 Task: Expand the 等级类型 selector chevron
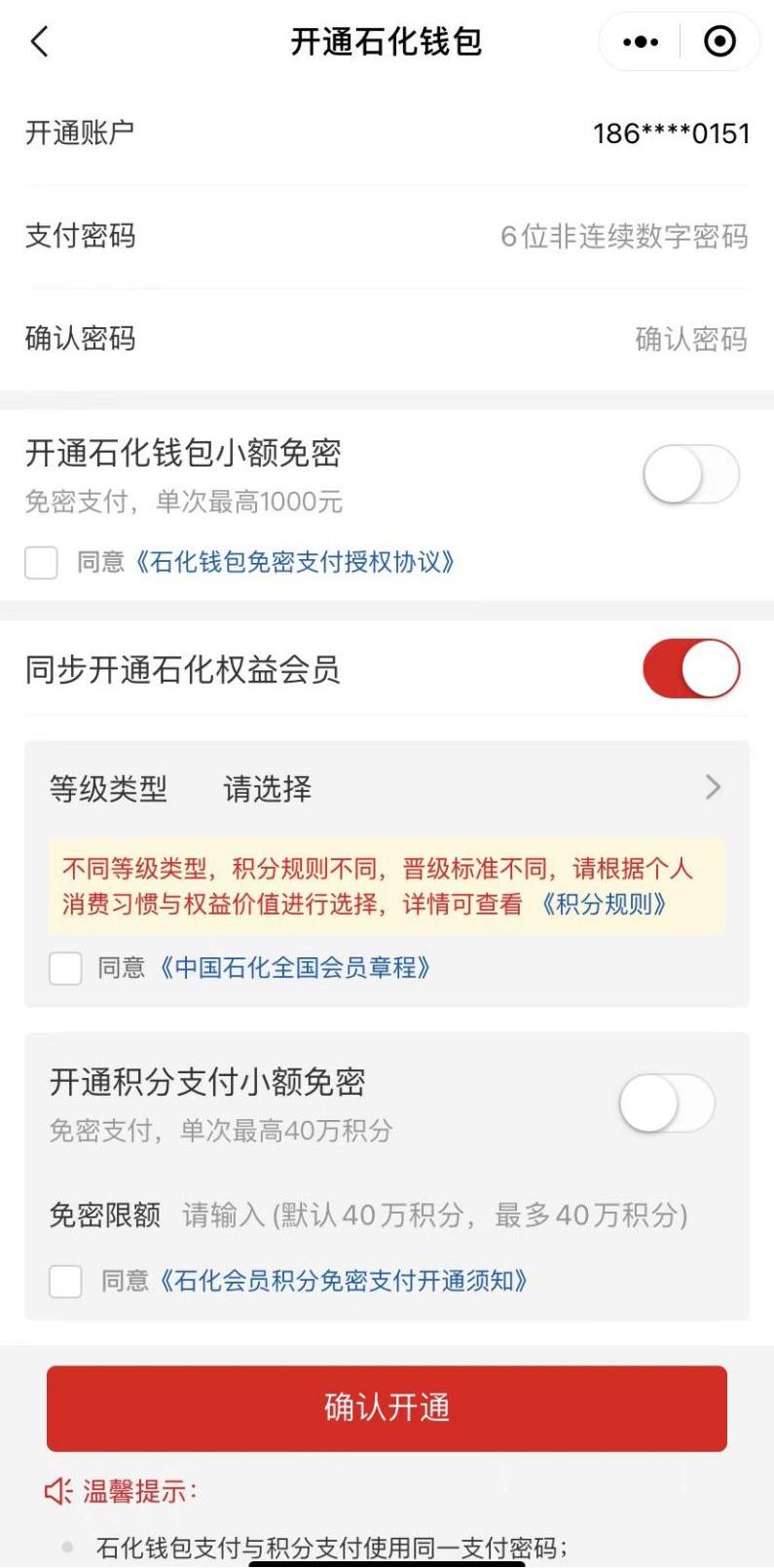point(712,787)
